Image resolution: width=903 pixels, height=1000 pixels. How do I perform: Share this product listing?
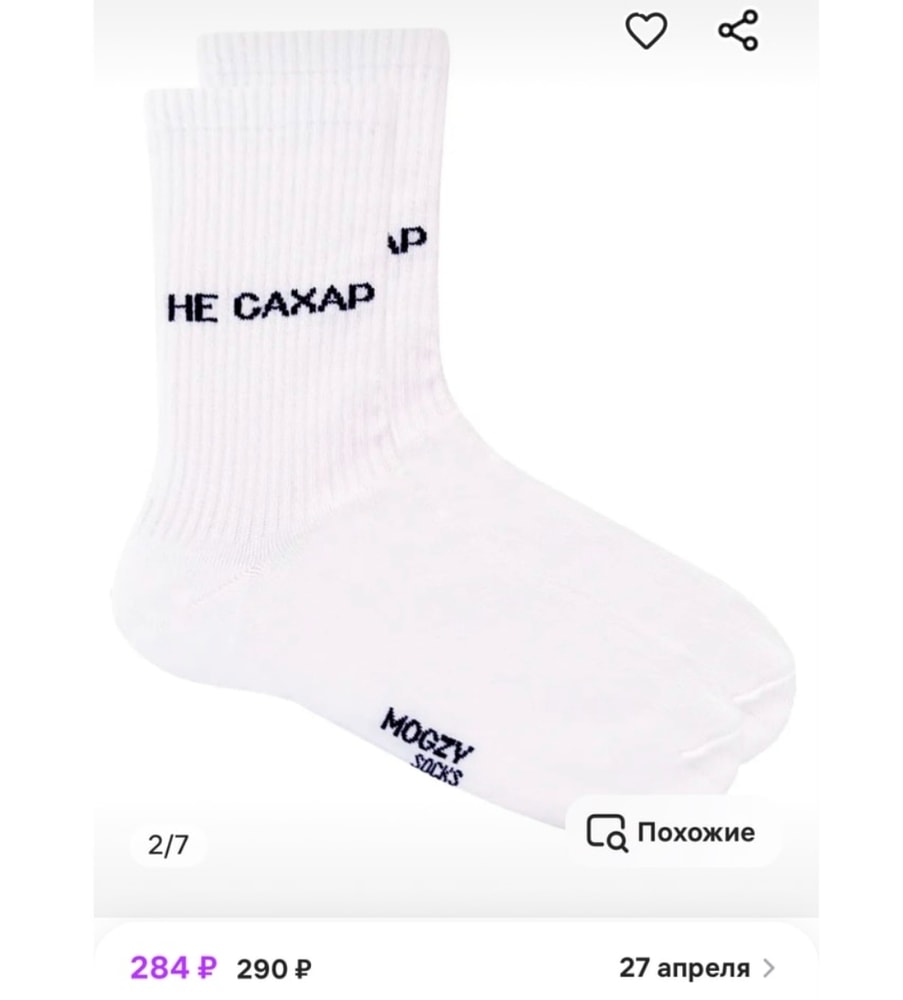[x=738, y=32]
